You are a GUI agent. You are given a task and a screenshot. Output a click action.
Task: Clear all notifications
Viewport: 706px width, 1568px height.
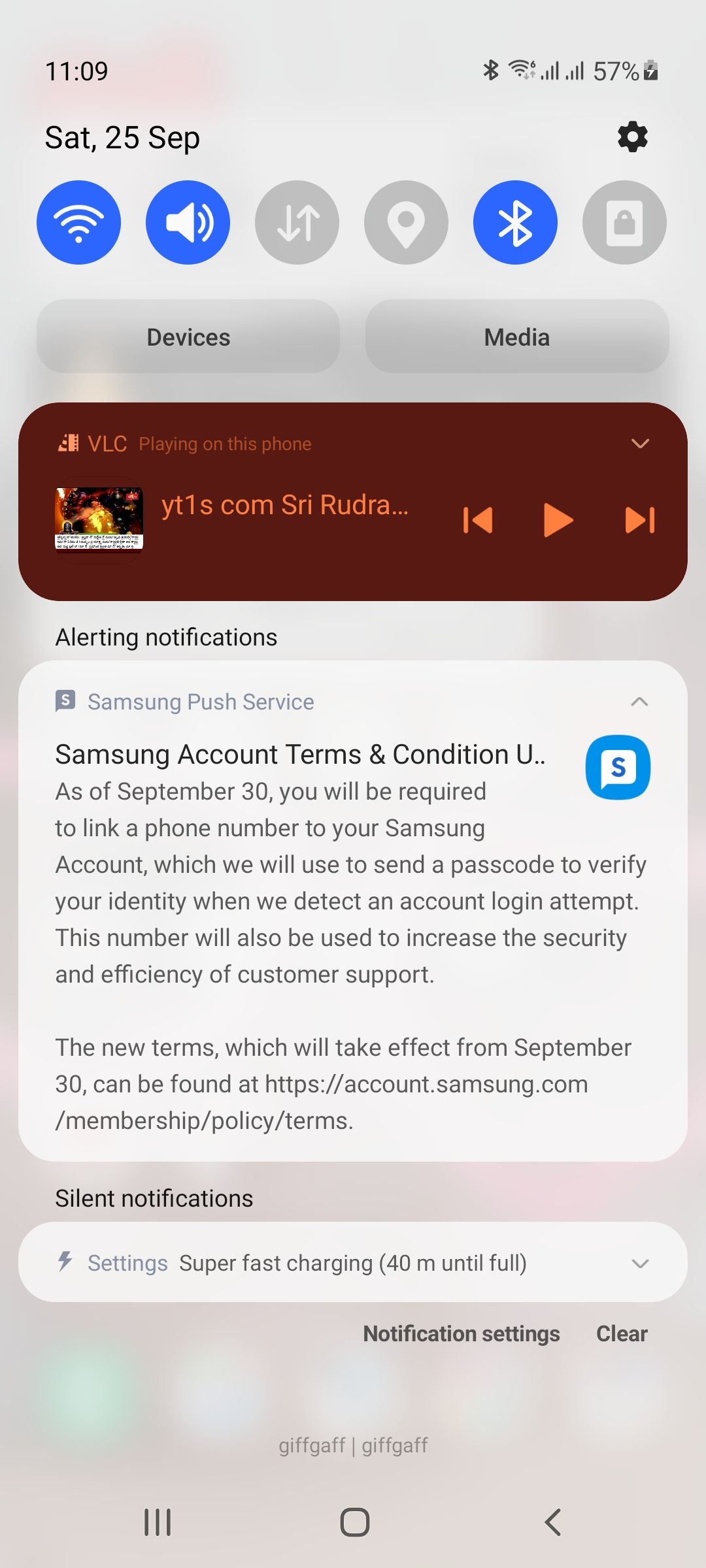[x=622, y=1334]
